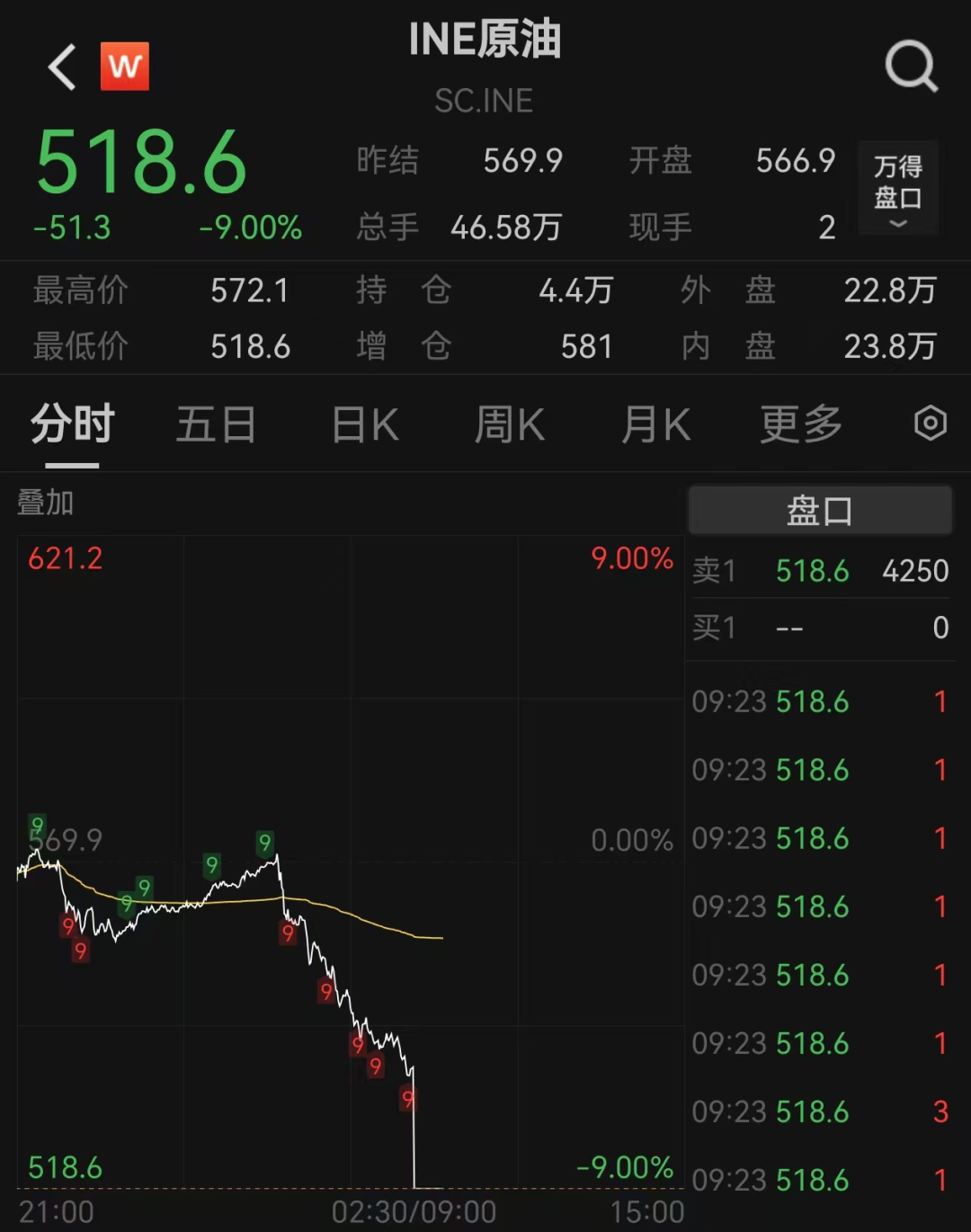
Task: Open chart settings hexagon icon
Action: click(x=930, y=423)
